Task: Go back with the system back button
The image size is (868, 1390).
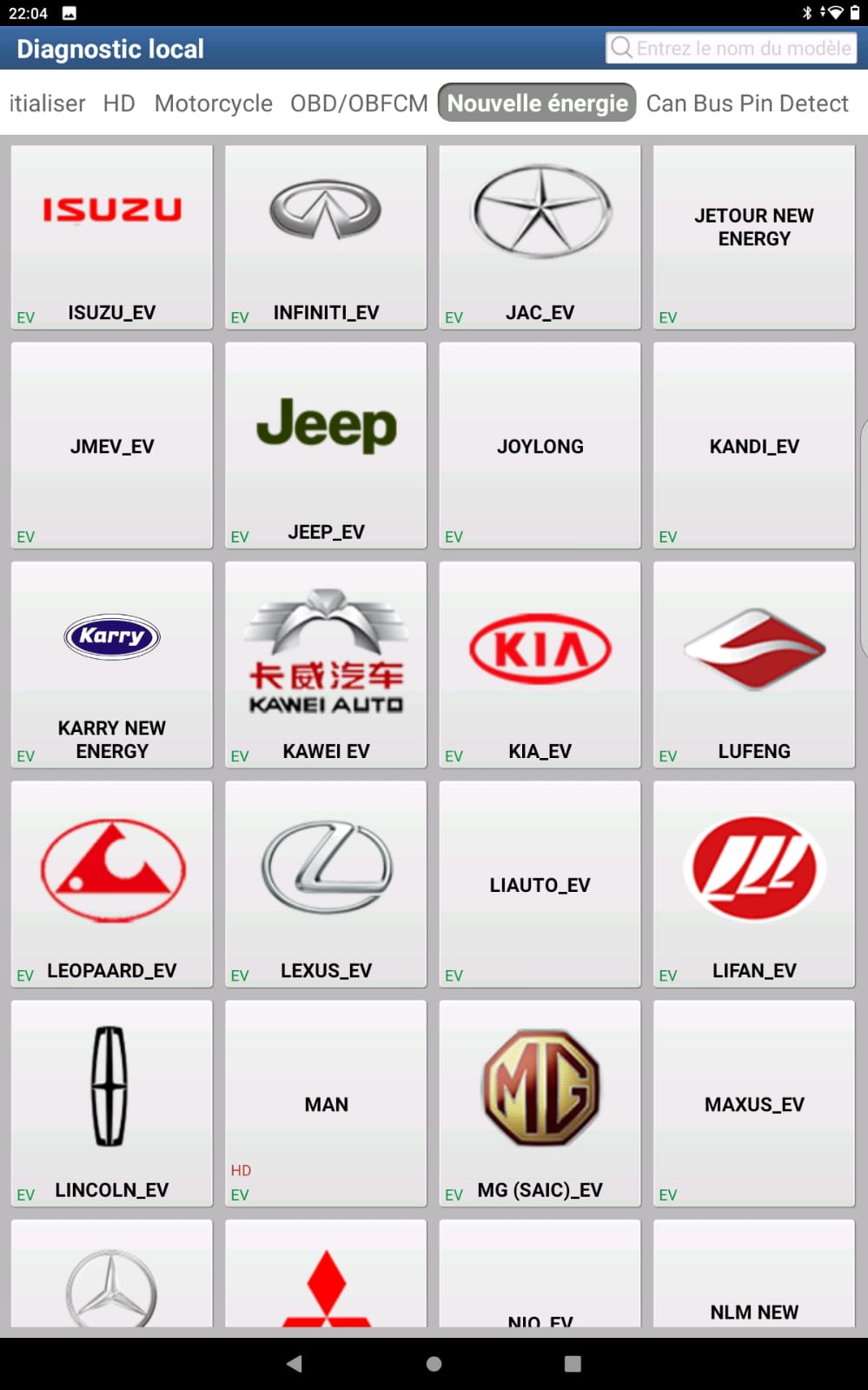Action: point(295,1363)
